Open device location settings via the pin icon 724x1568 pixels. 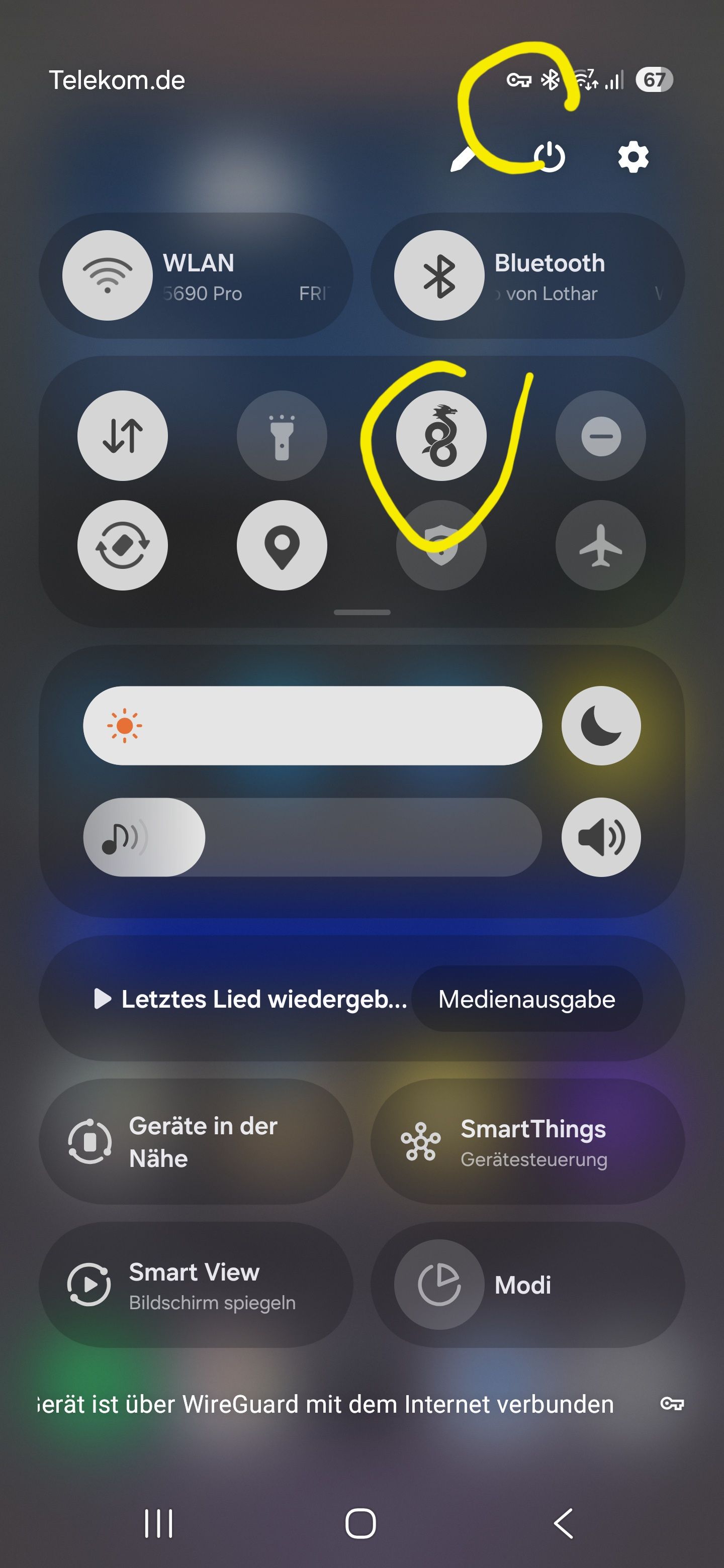(x=282, y=546)
